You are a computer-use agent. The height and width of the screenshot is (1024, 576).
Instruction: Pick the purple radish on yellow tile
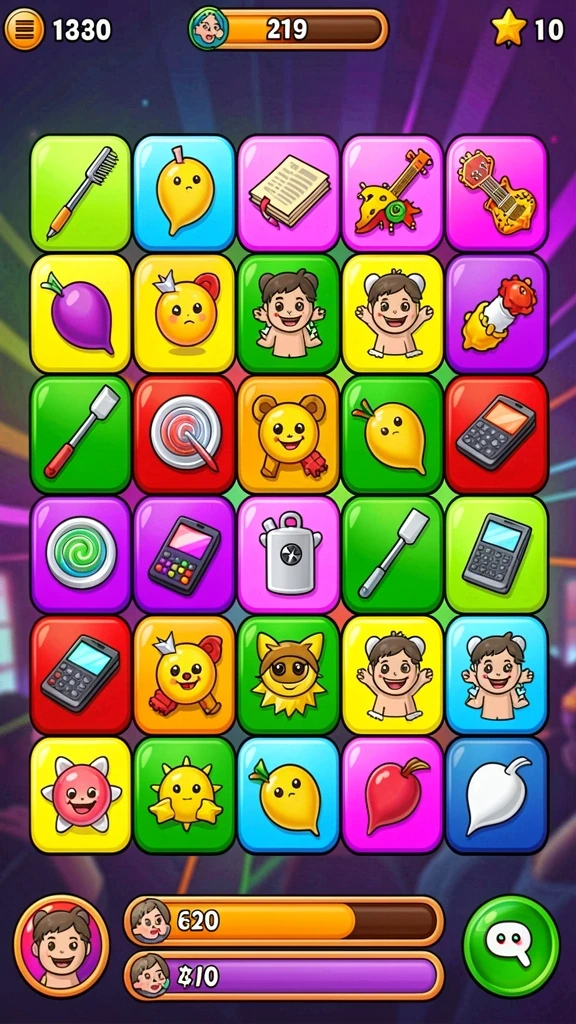pyautogui.click(x=81, y=313)
